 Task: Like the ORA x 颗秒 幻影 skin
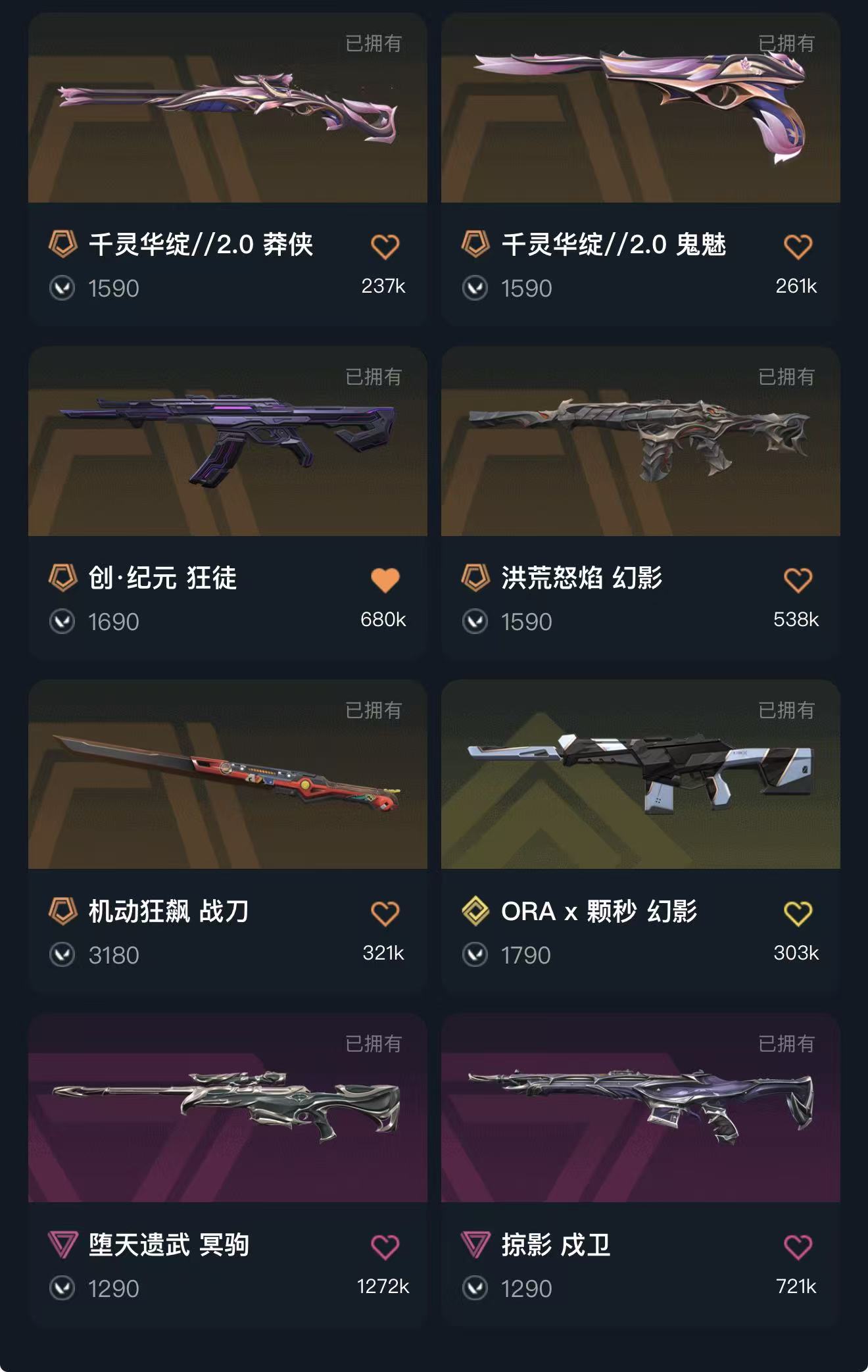798,914
